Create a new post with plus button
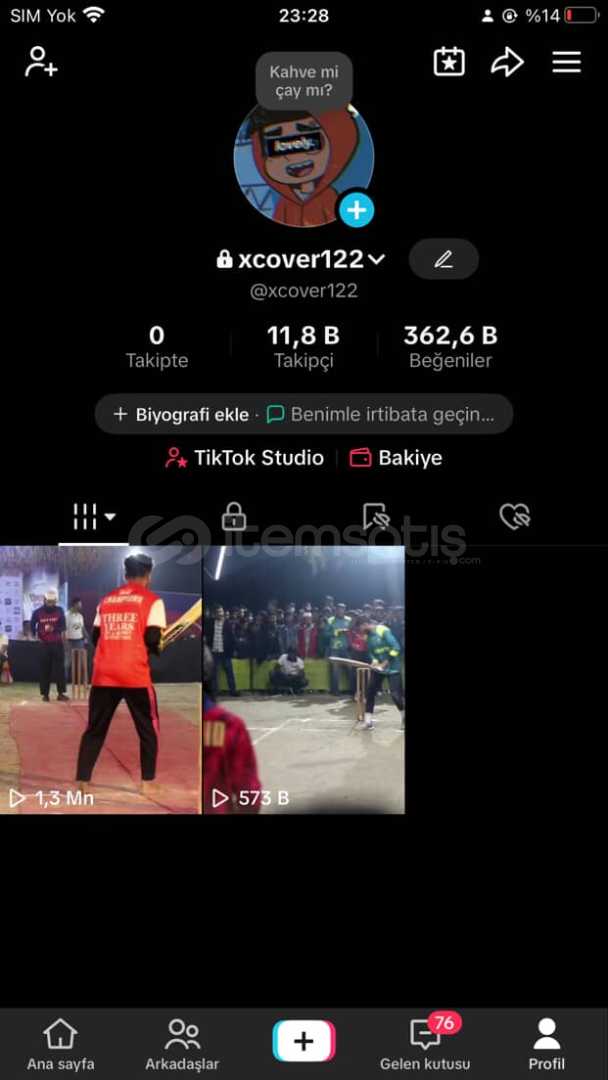This screenshot has width=608, height=1080. point(304,1042)
